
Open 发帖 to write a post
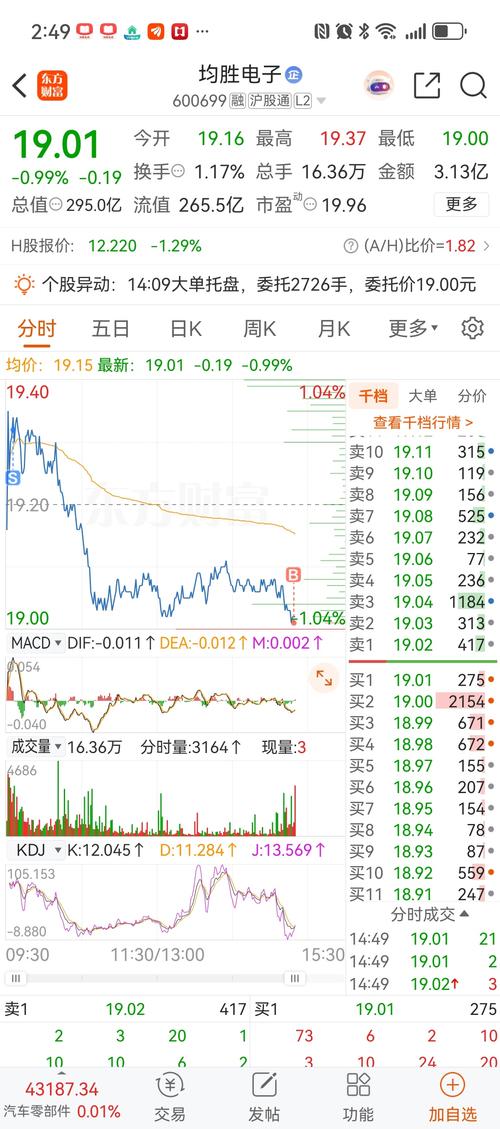[x=264, y=1097]
